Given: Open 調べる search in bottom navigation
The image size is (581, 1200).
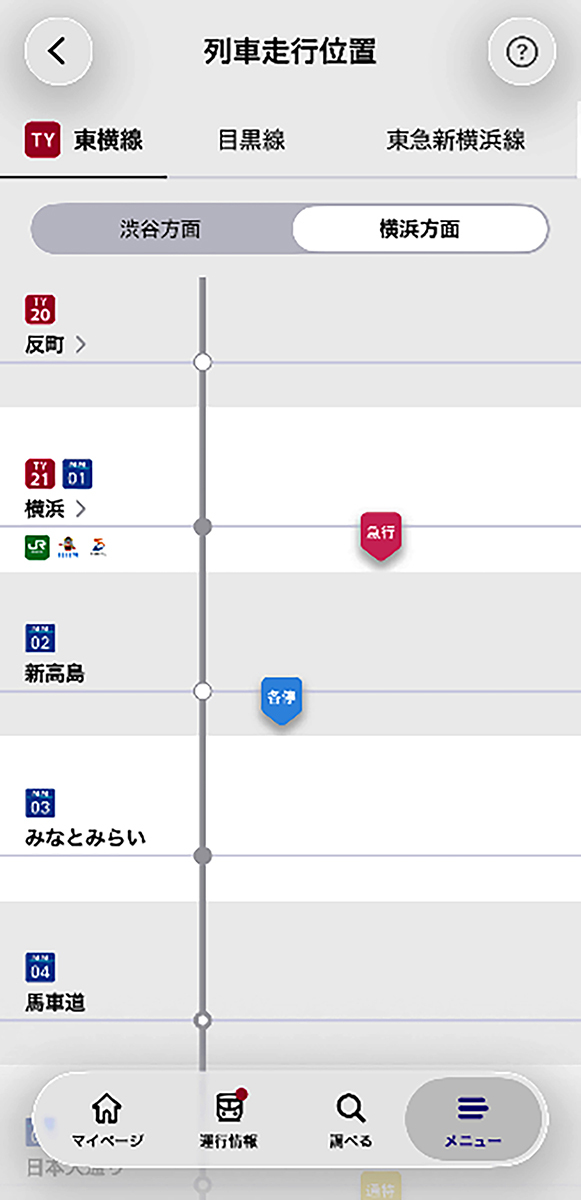Looking at the screenshot, I should [351, 1119].
